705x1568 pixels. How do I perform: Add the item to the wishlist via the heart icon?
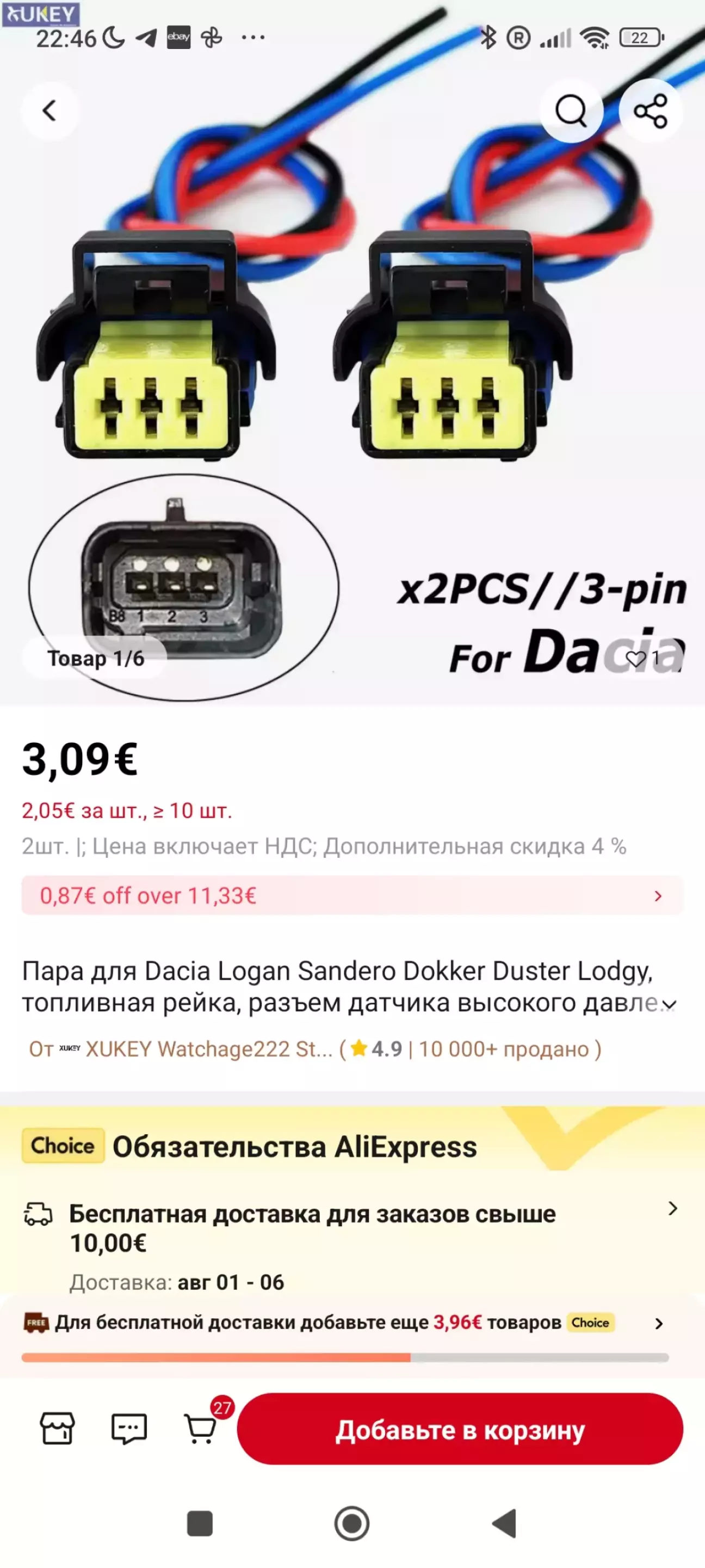636,659
